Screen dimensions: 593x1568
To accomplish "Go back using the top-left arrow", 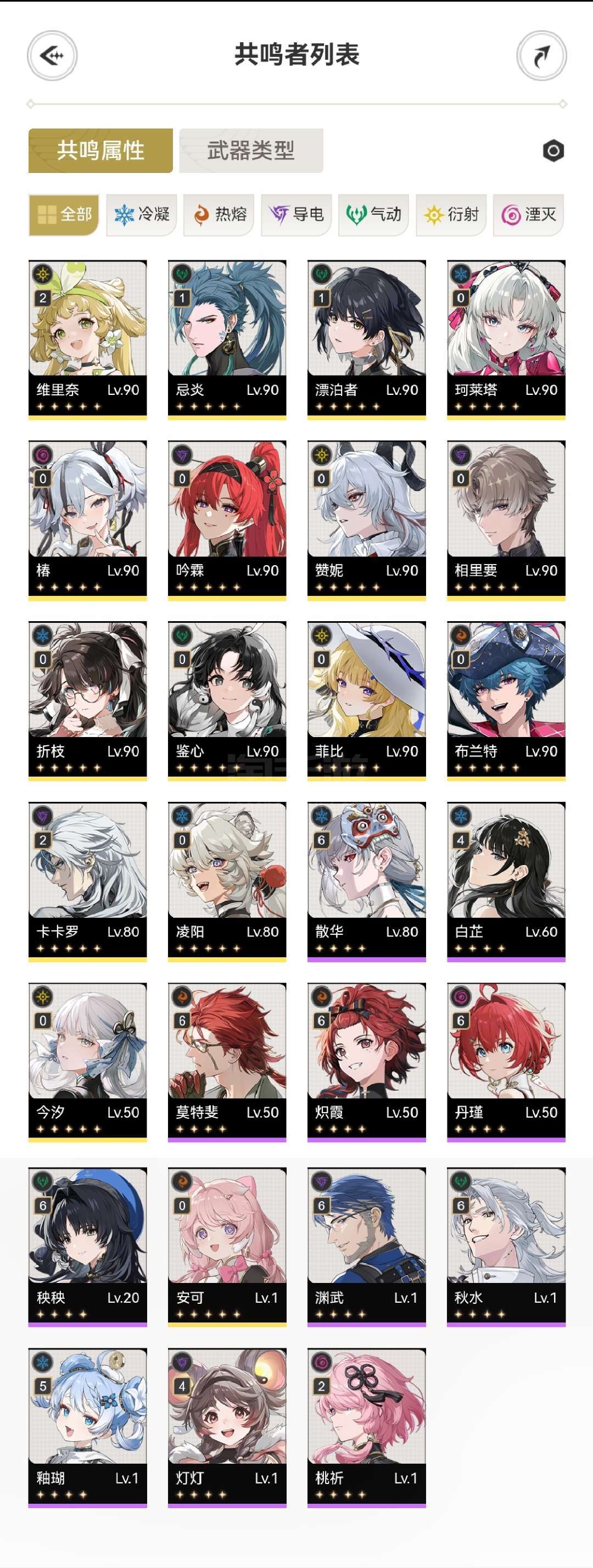I will tap(52, 56).
